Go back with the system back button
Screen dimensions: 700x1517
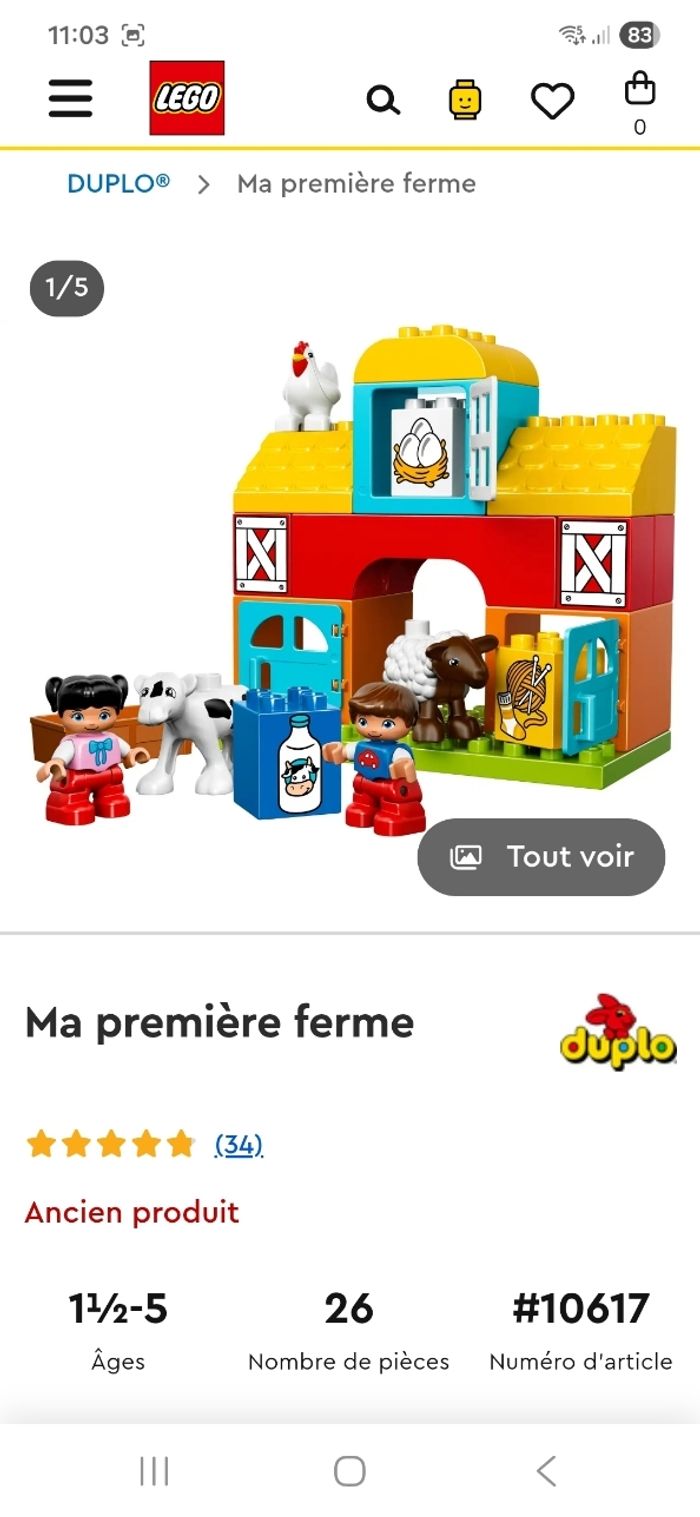546,1471
